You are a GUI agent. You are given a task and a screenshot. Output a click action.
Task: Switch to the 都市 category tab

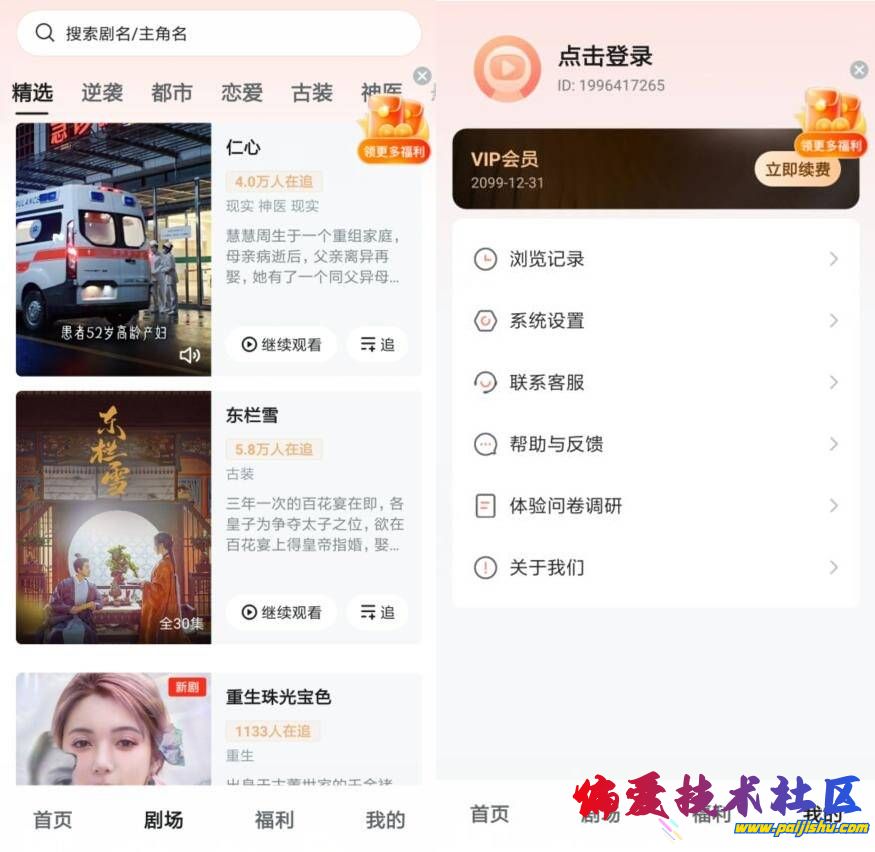pyautogui.click(x=171, y=93)
